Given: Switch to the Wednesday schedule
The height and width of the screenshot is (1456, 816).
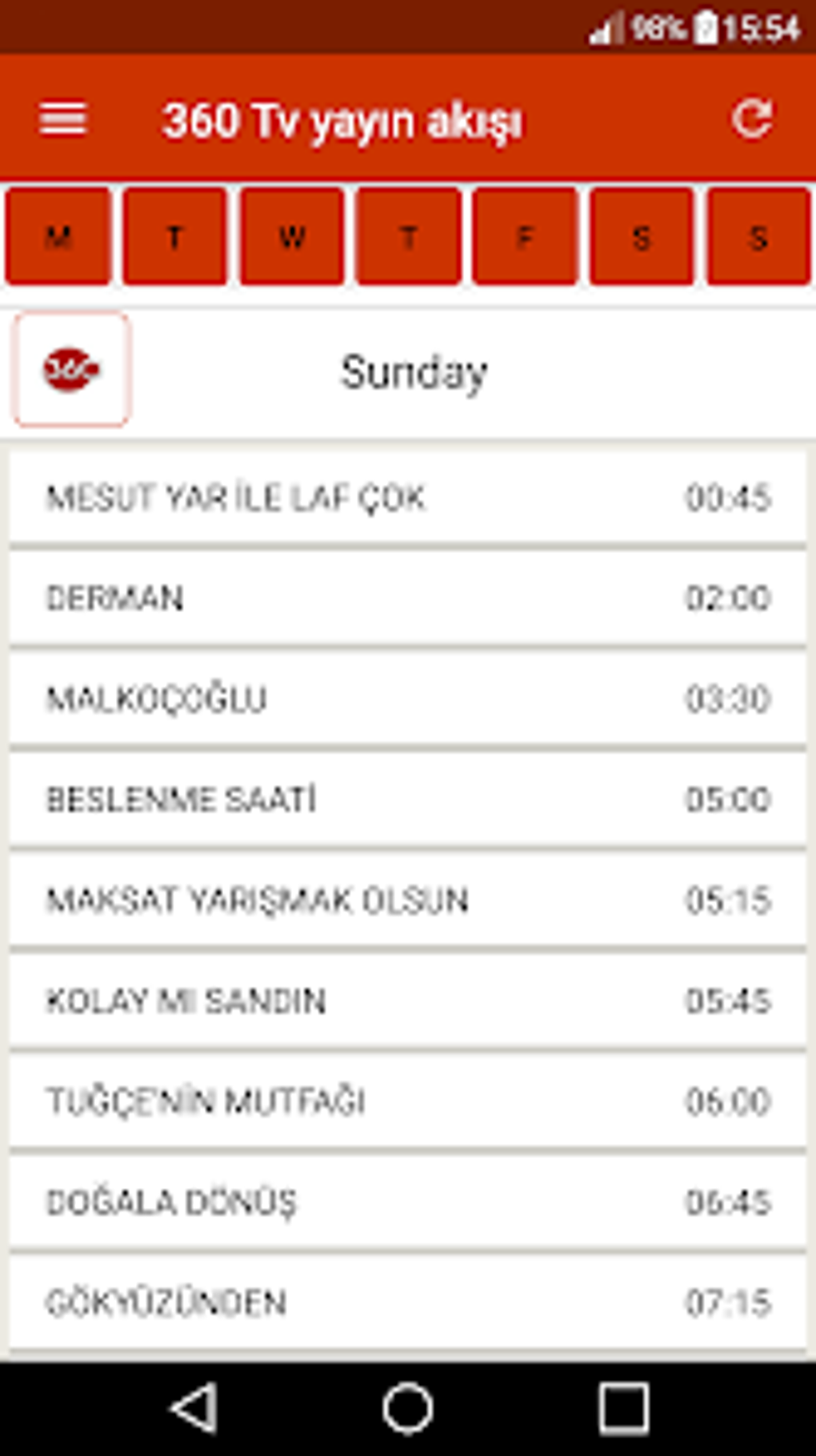Looking at the screenshot, I should coord(292,236).
